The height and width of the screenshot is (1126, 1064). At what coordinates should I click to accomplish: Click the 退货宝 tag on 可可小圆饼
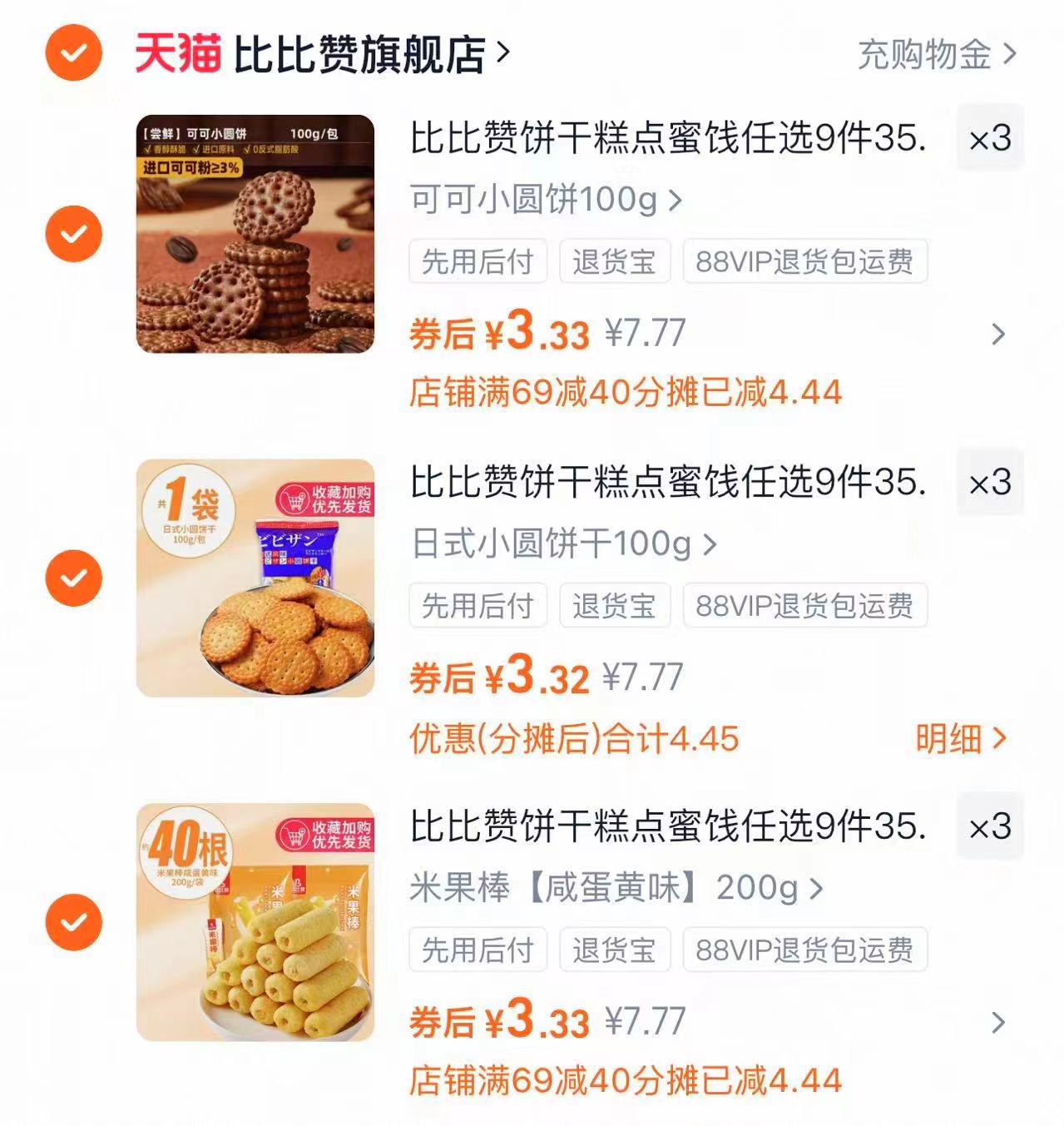614,261
